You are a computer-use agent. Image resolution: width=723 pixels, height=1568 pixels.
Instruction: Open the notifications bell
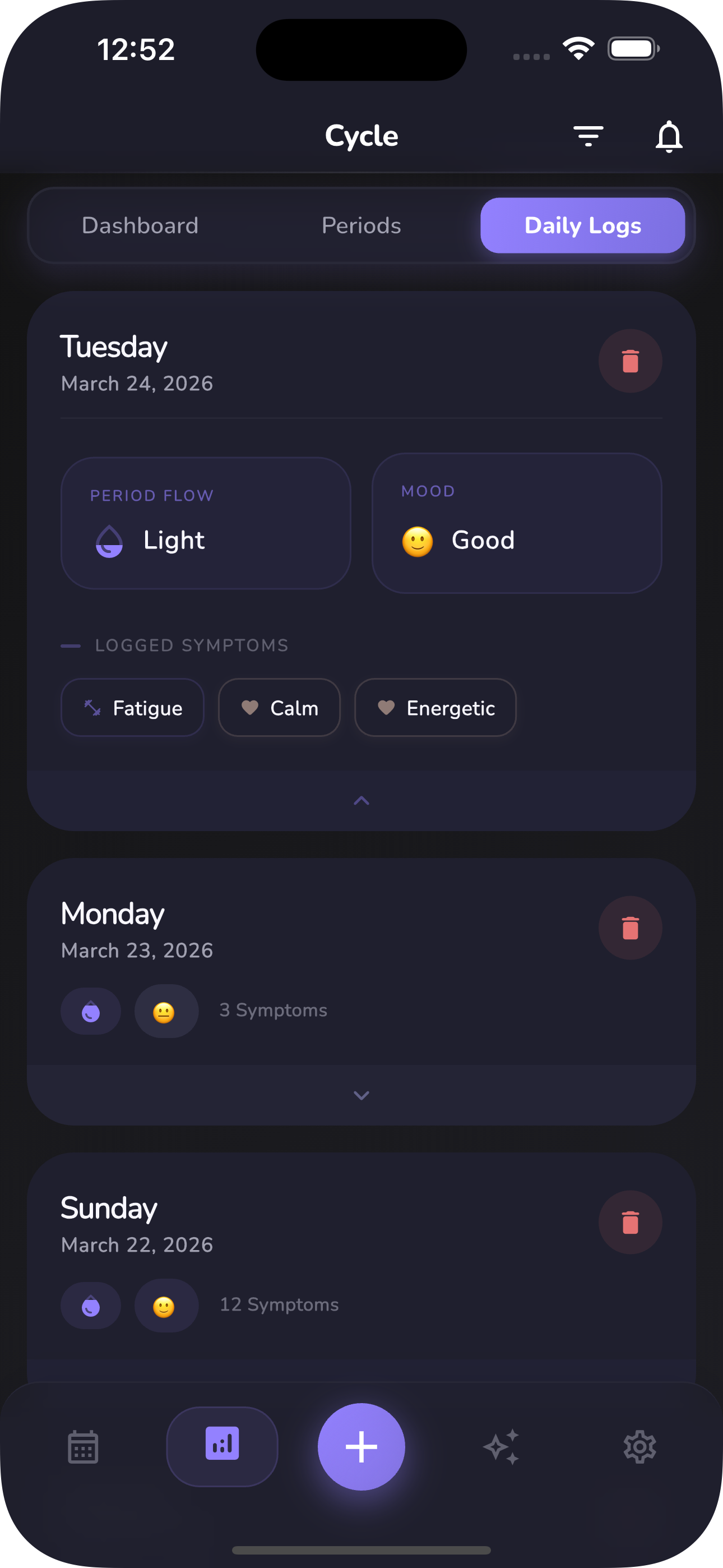668,136
